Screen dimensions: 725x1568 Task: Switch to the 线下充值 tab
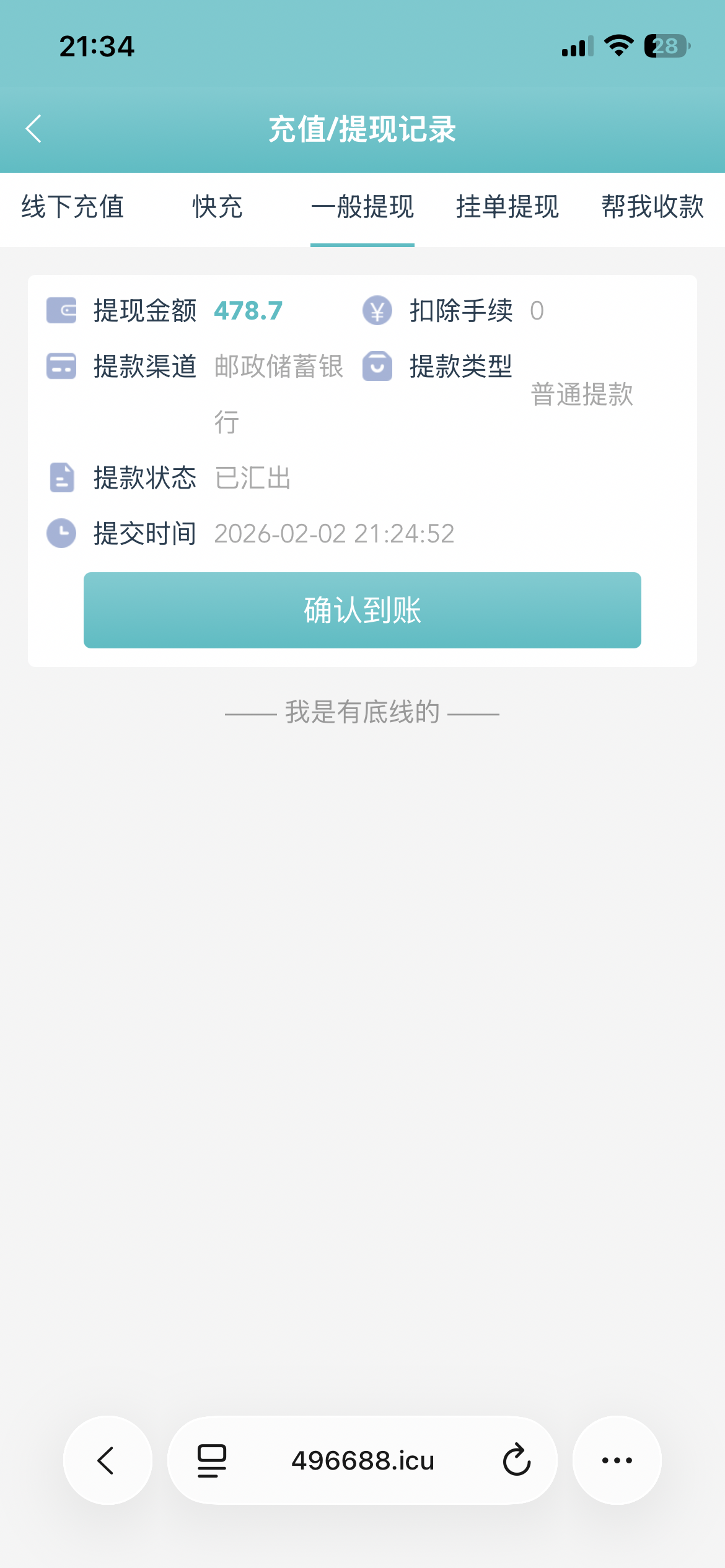tap(72, 209)
